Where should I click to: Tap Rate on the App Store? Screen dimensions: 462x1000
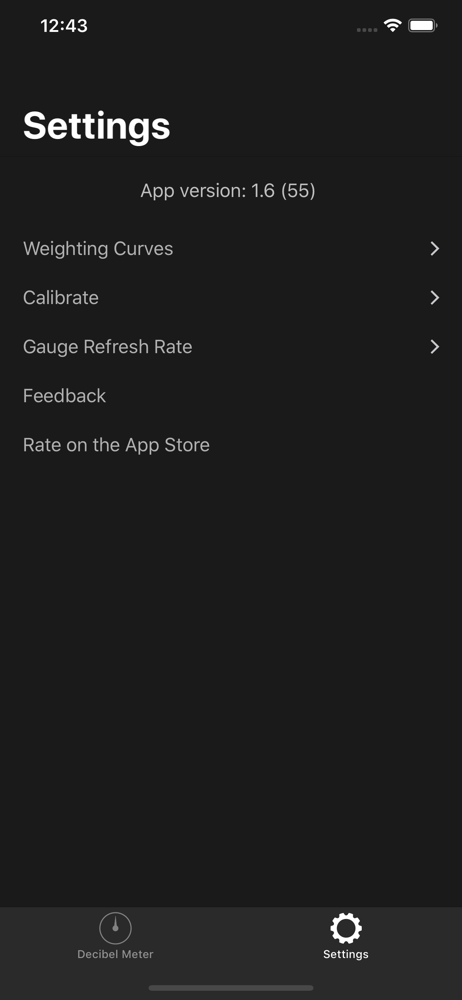coord(231,445)
